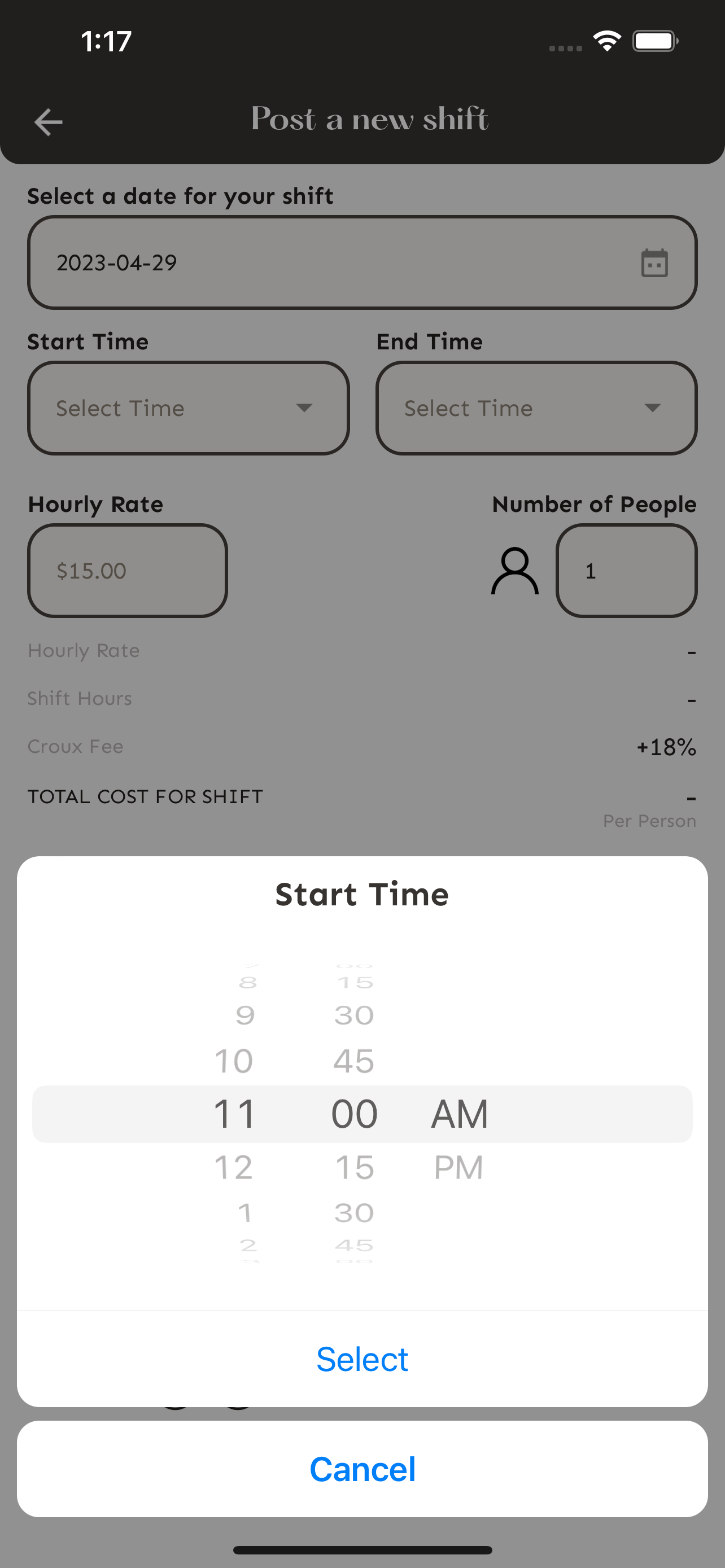The width and height of the screenshot is (725, 1568).
Task: Cancel the start time picker
Action: point(362,1469)
